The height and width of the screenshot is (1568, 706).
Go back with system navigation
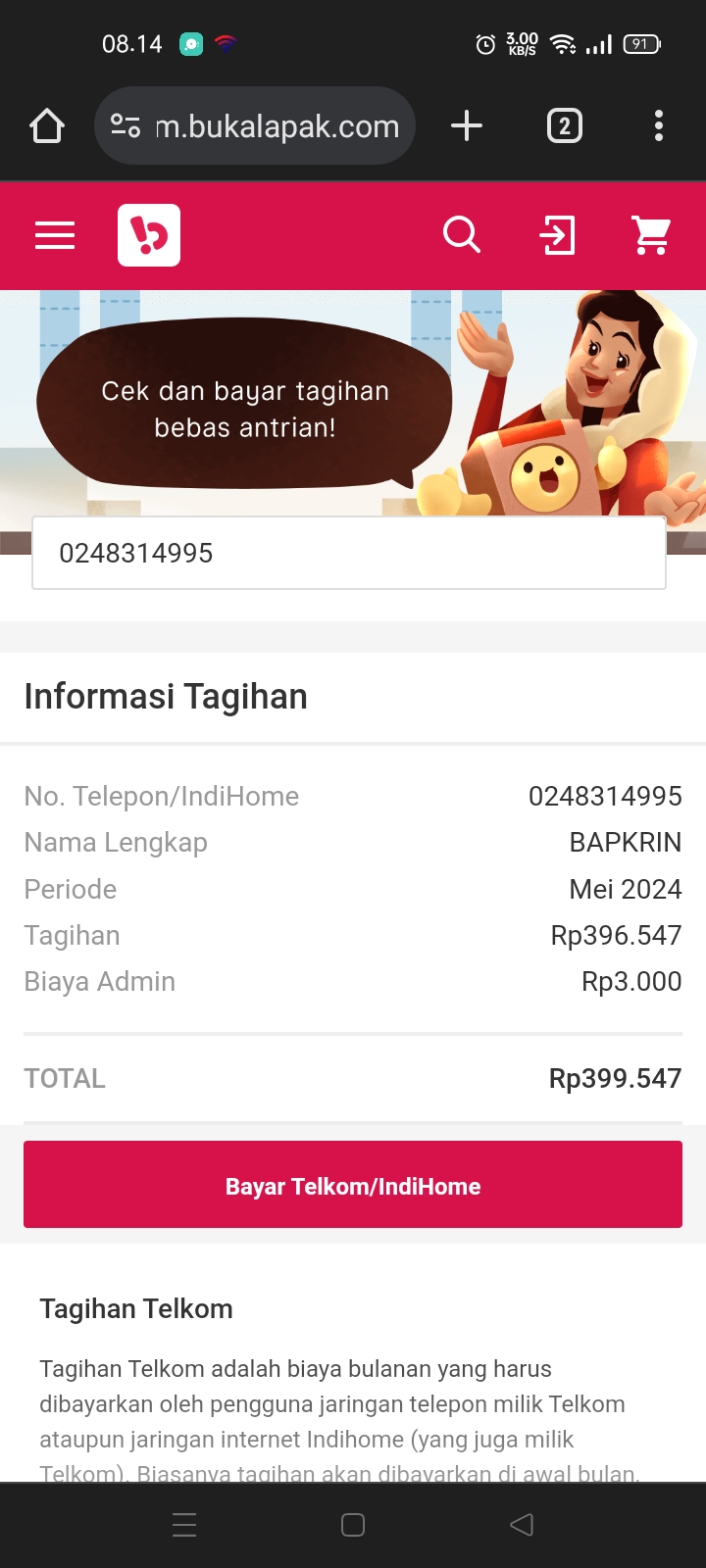click(x=522, y=1525)
